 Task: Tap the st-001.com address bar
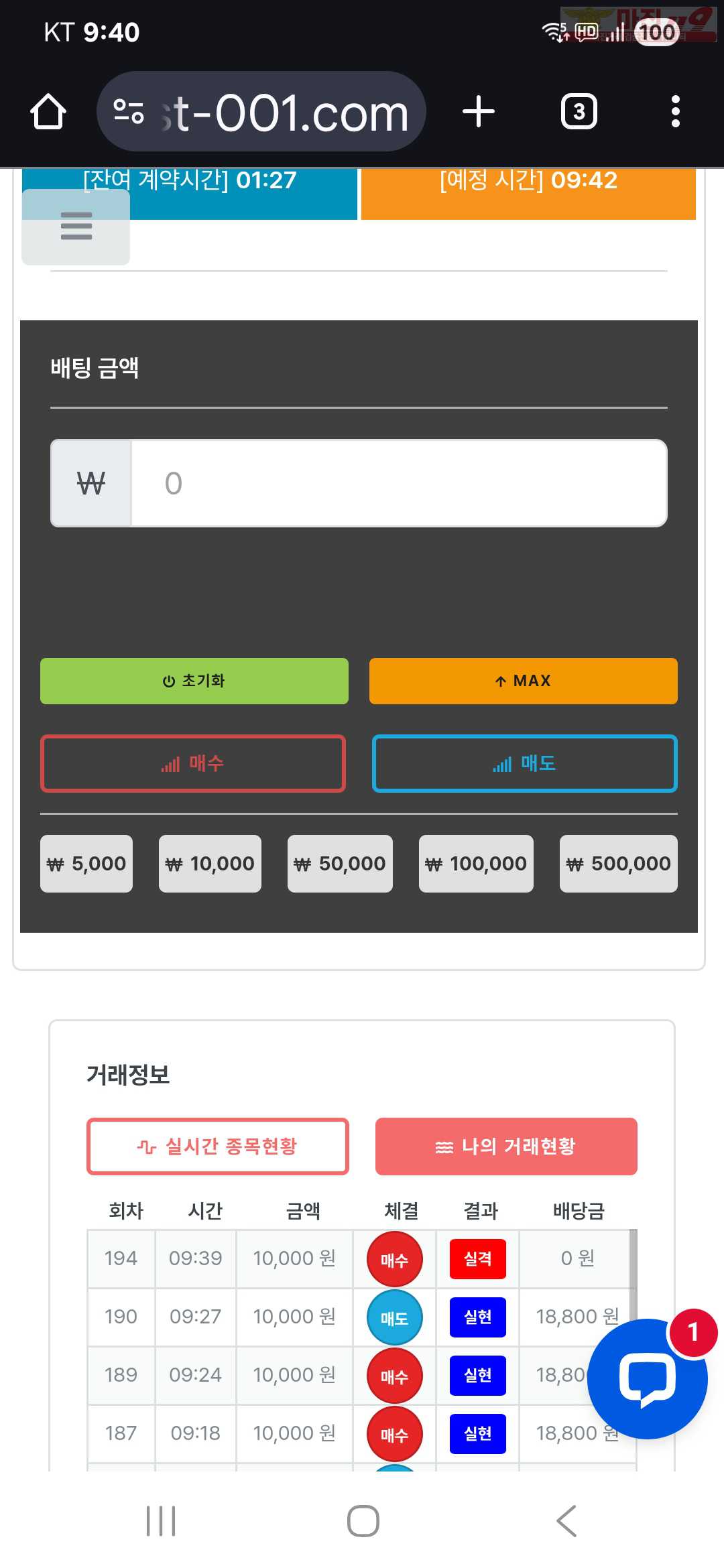(261, 112)
